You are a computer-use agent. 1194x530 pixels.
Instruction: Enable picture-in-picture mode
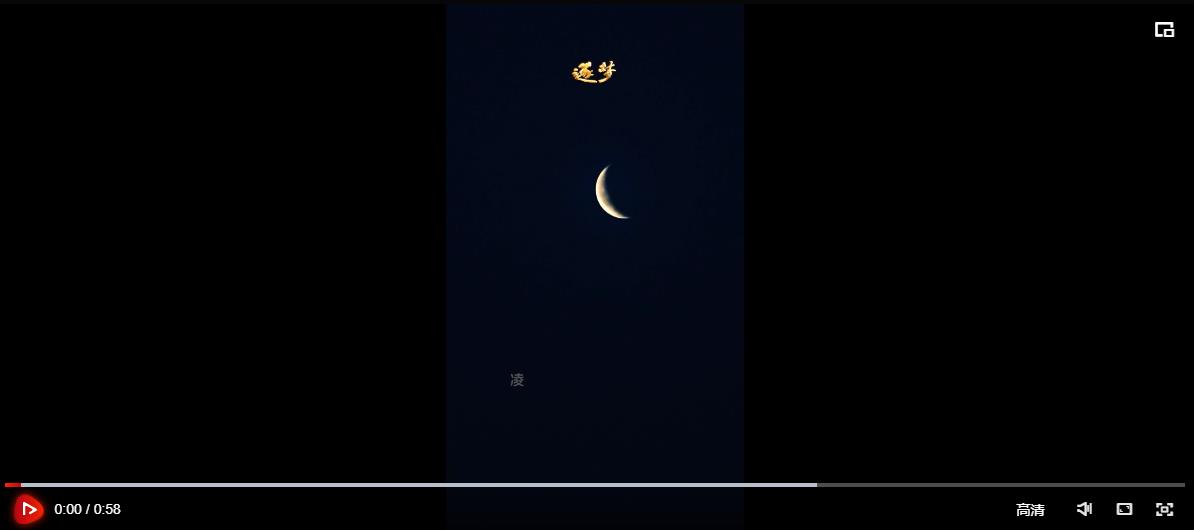tap(1164, 30)
